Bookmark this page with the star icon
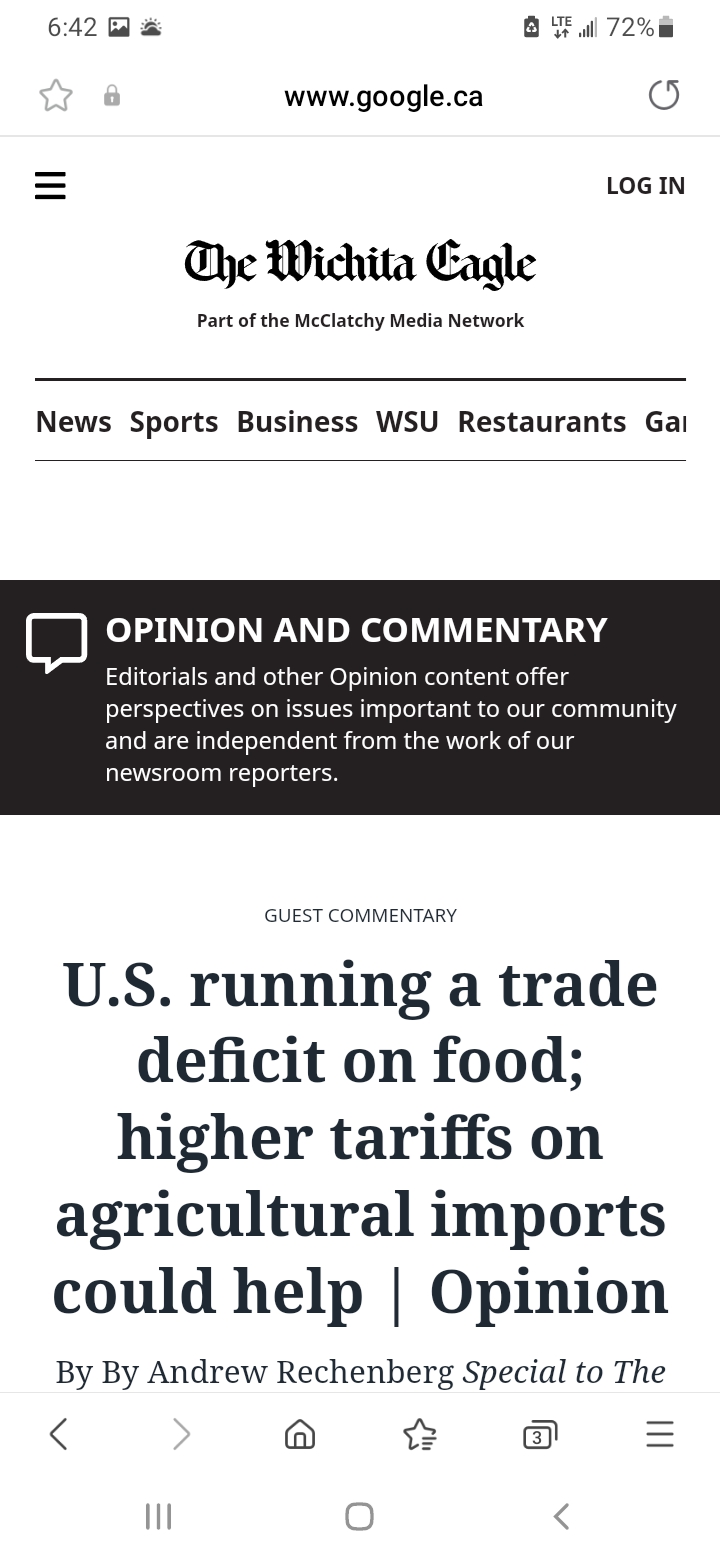This screenshot has width=720, height=1560. [x=56, y=96]
